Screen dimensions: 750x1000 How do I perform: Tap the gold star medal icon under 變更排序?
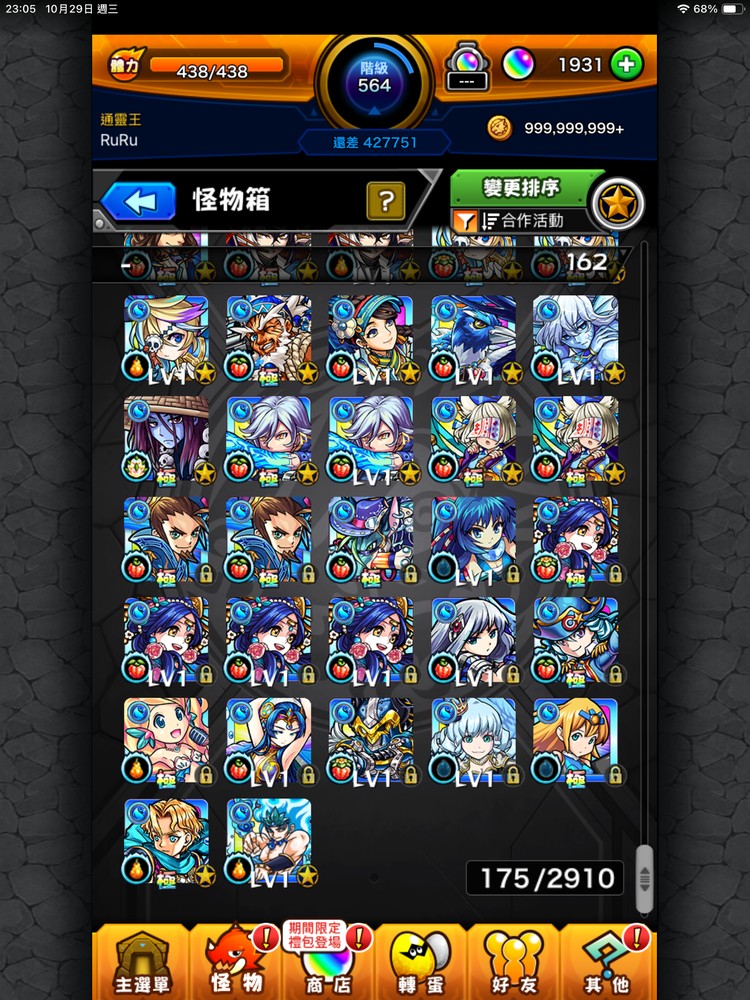point(617,202)
